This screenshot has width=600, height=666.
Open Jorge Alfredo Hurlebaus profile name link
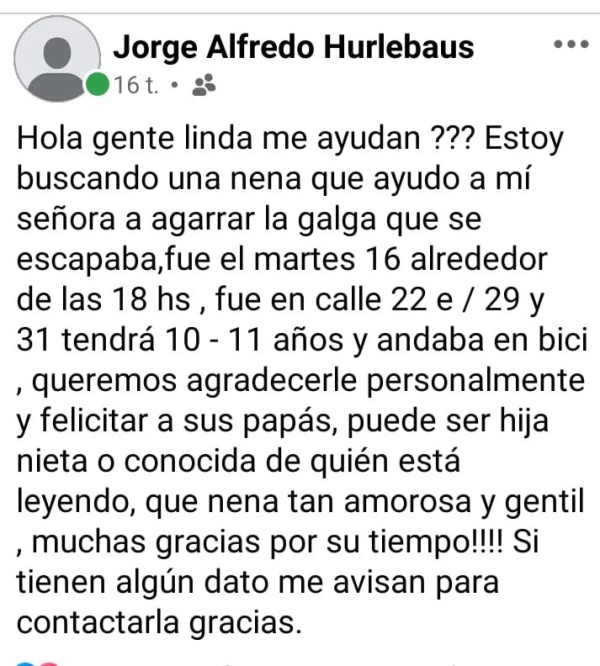point(293,46)
